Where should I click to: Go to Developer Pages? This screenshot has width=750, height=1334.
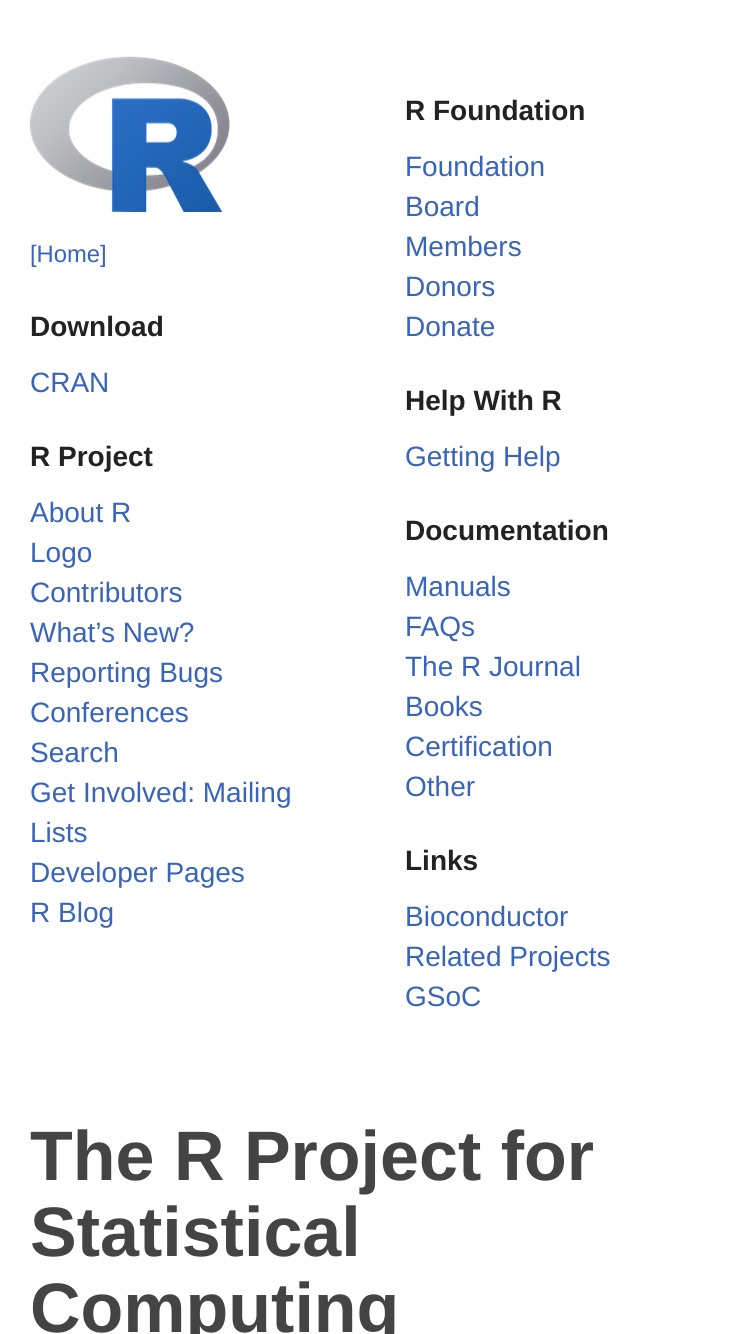(x=137, y=873)
